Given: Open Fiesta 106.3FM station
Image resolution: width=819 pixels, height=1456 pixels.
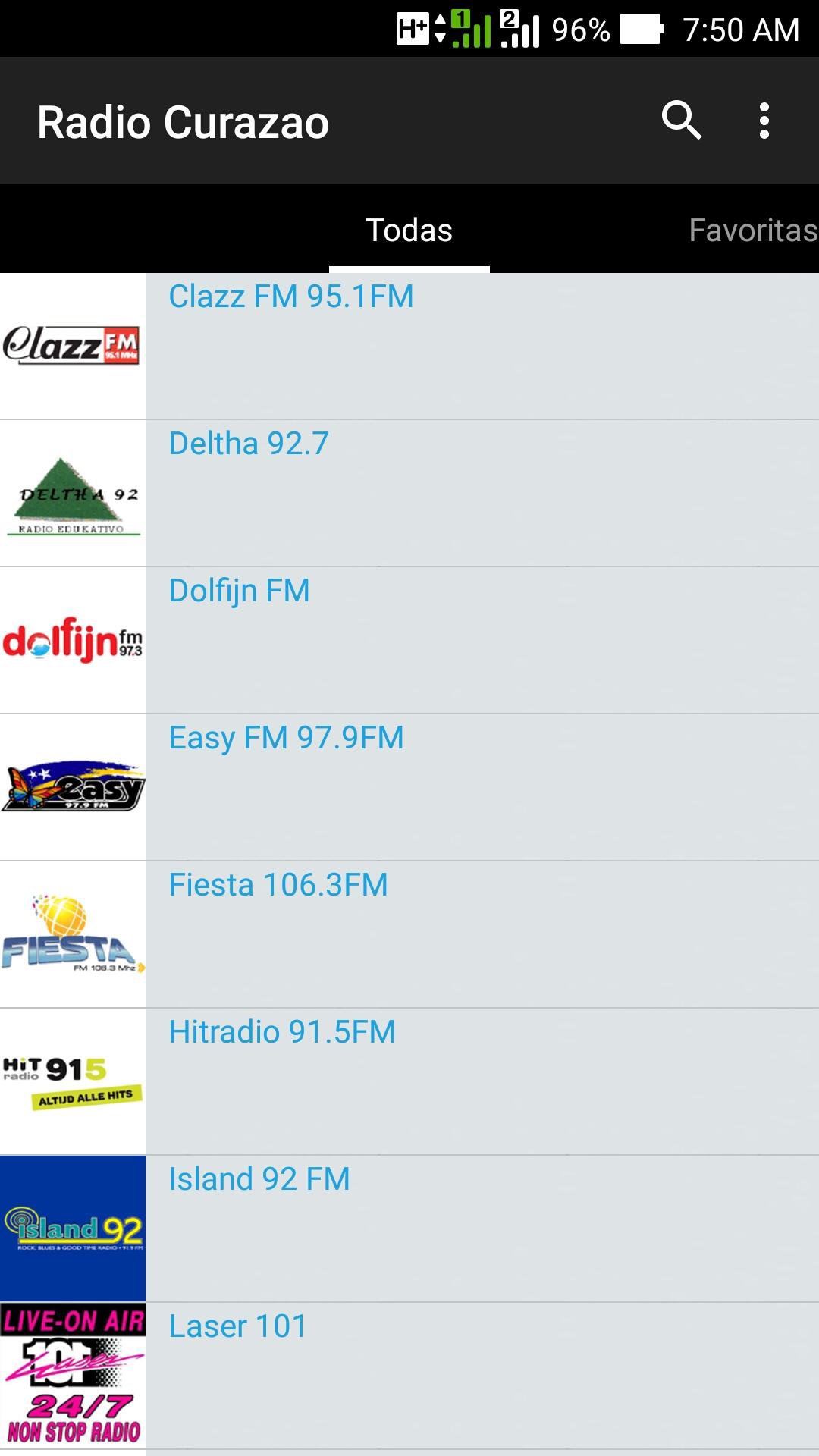Looking at the screenshot, I should click(x=409, y=934).
